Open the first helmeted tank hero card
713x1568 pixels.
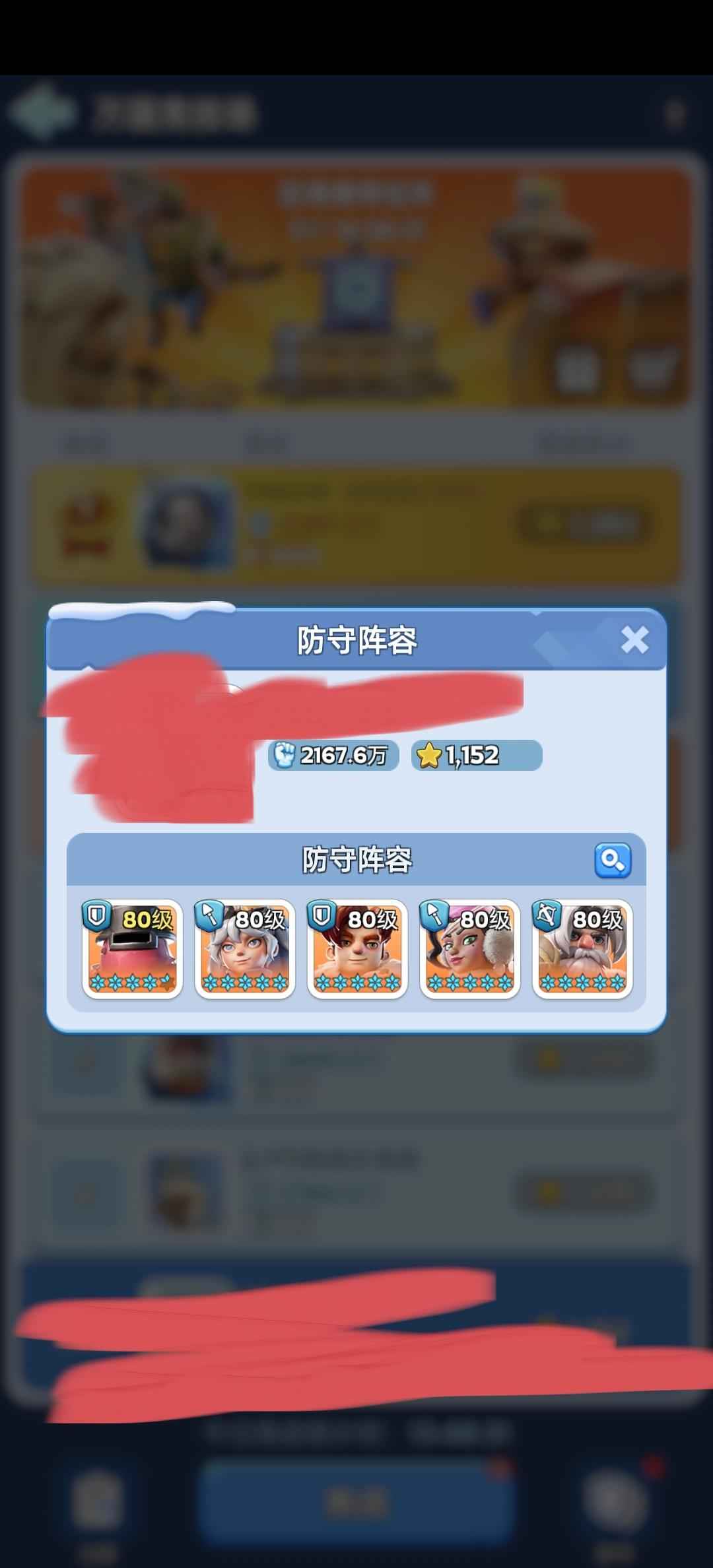(132, 949)
